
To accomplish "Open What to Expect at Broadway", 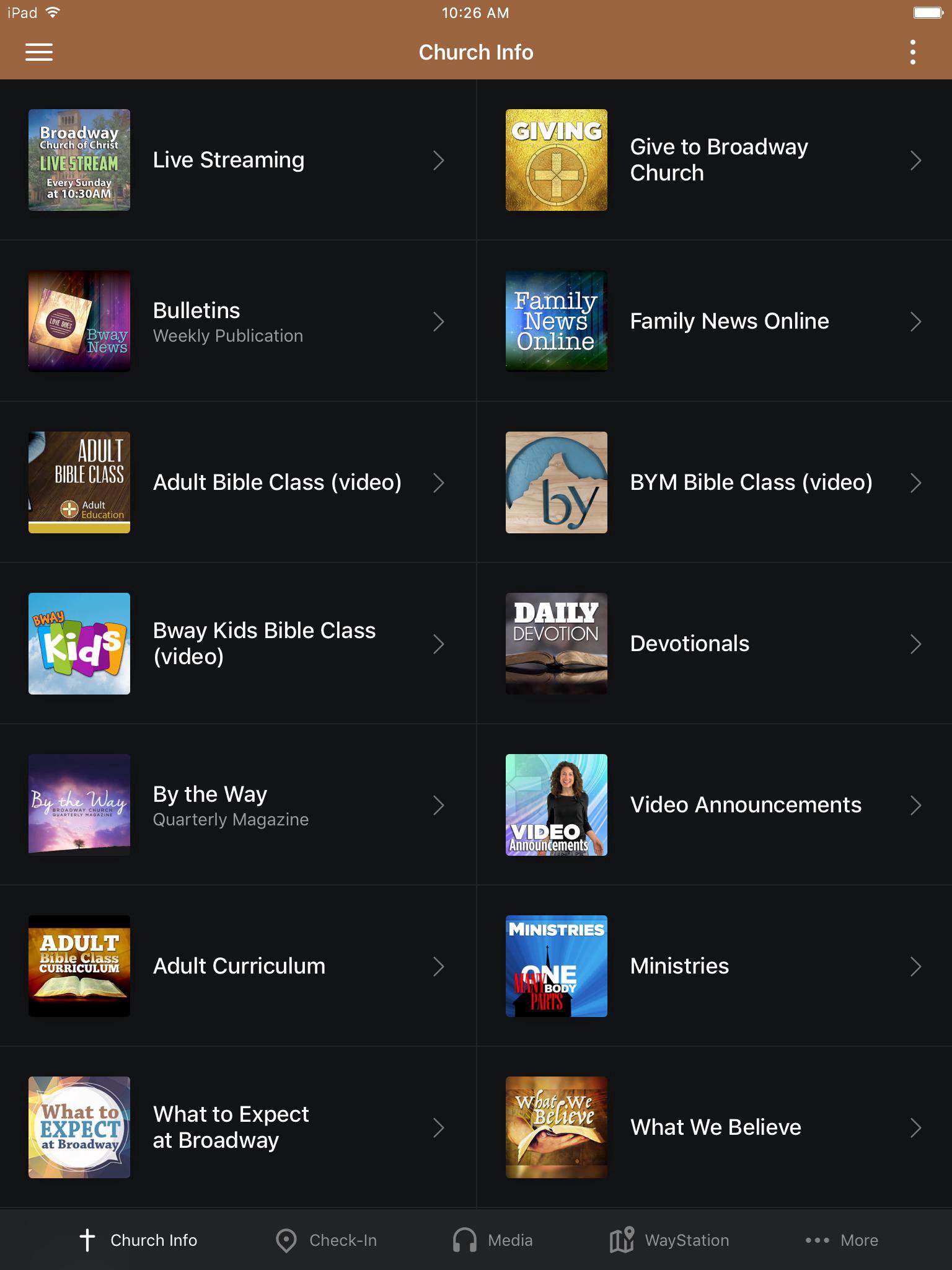I will point(237,1127).
